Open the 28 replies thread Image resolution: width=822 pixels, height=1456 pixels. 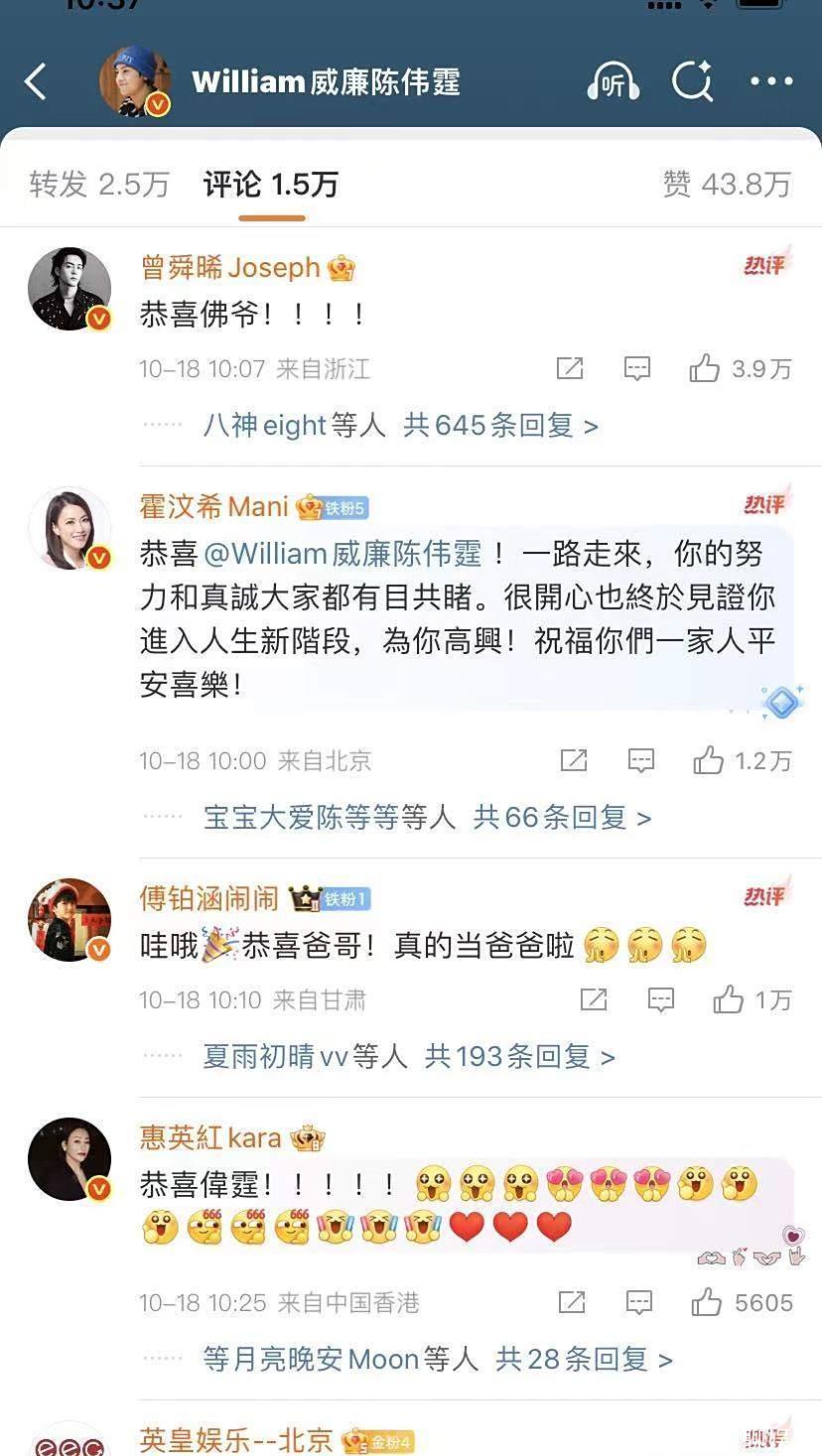coord(584,1359)
